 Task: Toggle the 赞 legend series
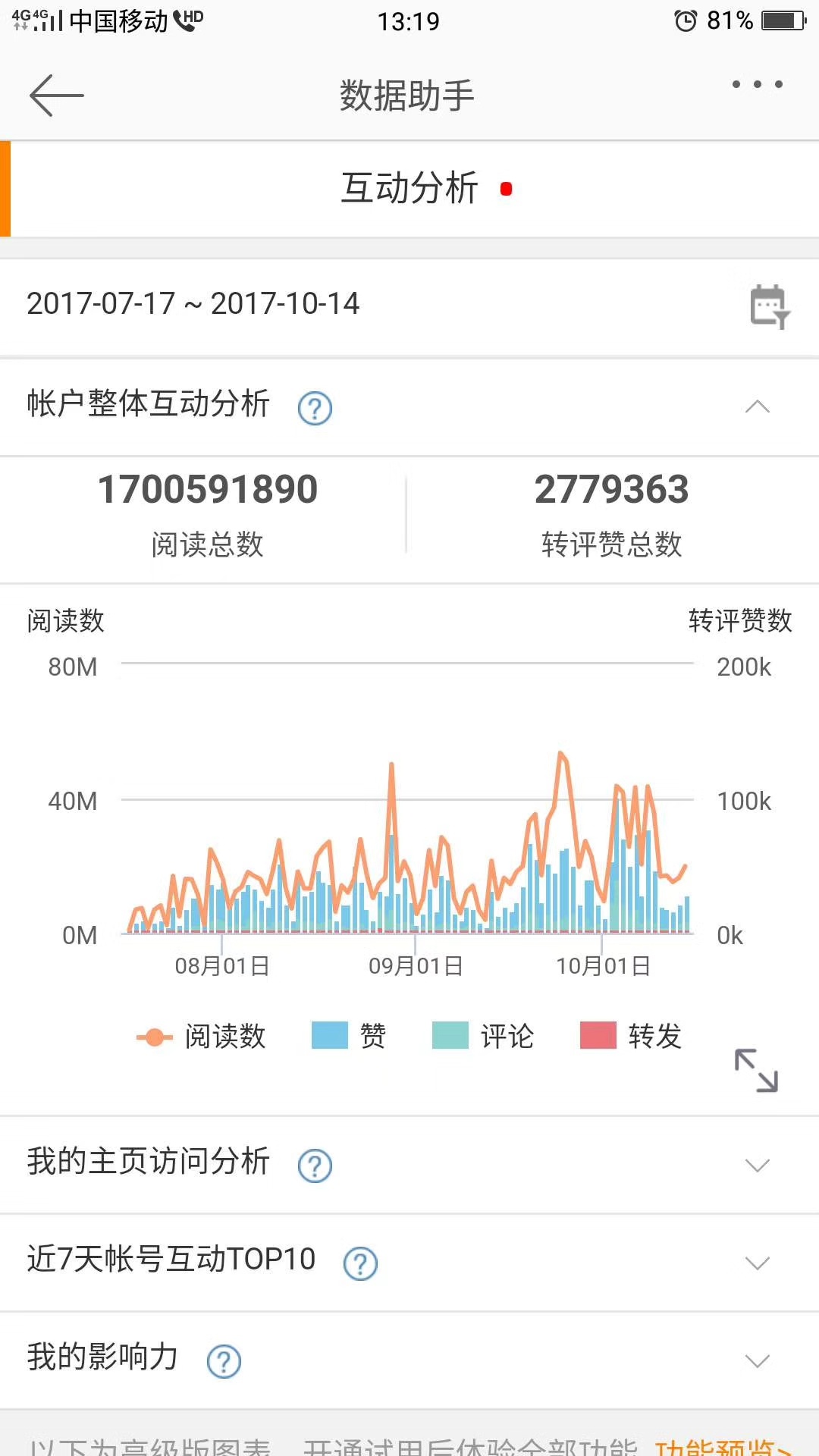pyautogui.click(x=349, y=1036)
